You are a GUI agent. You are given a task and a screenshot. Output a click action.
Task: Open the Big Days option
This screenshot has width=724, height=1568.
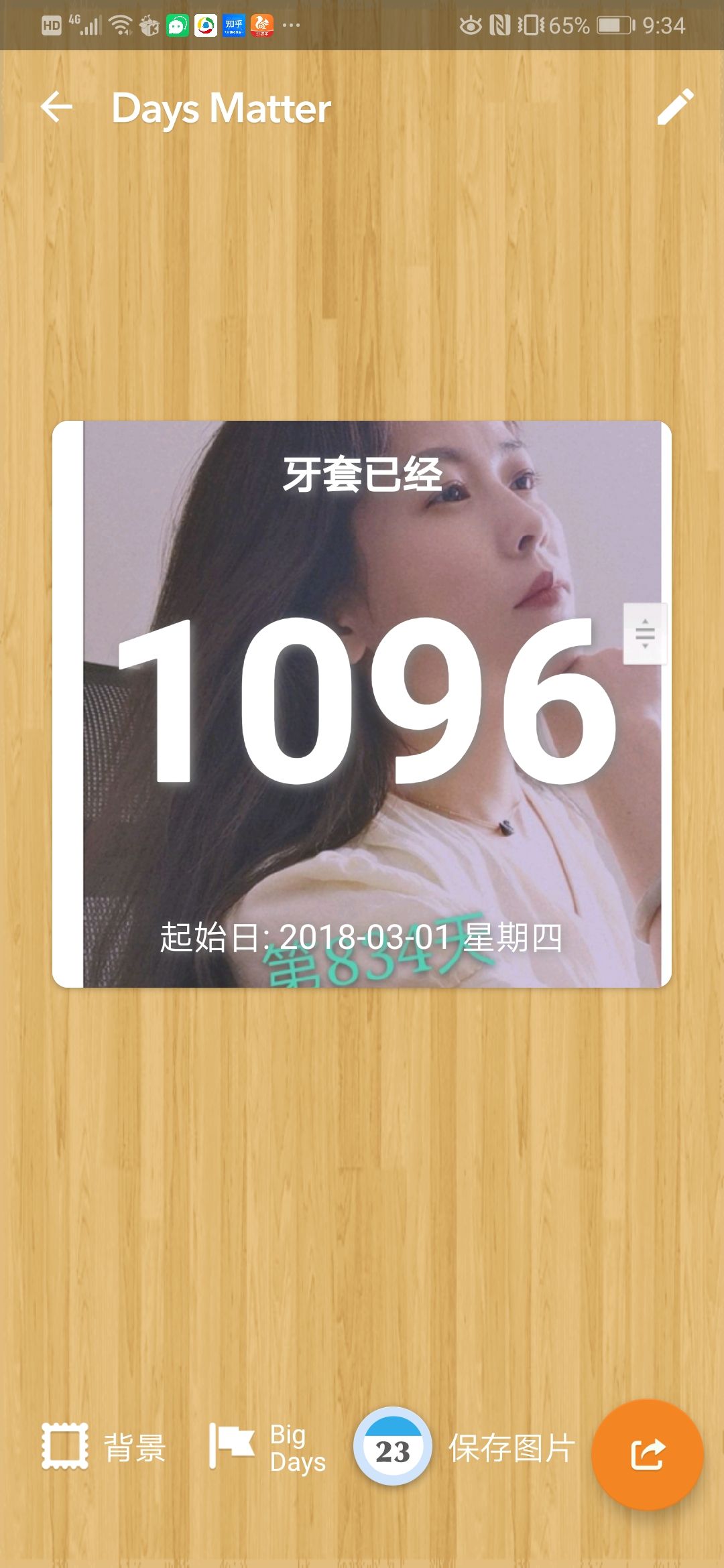(267, 1447)
